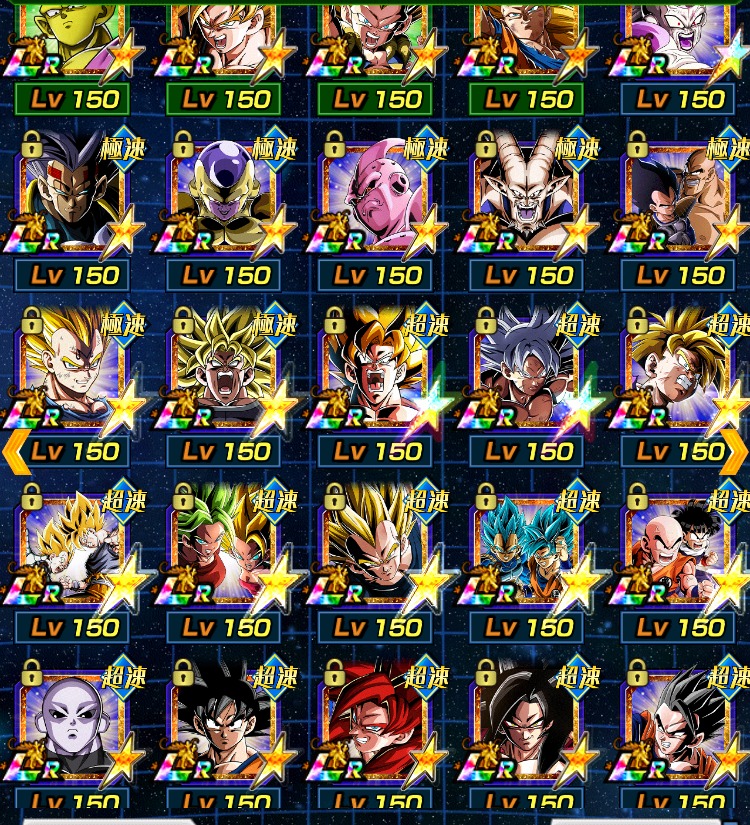Go to the previous page with the left arrow
The image size is (750, 825).
click(x=14, y=451)
